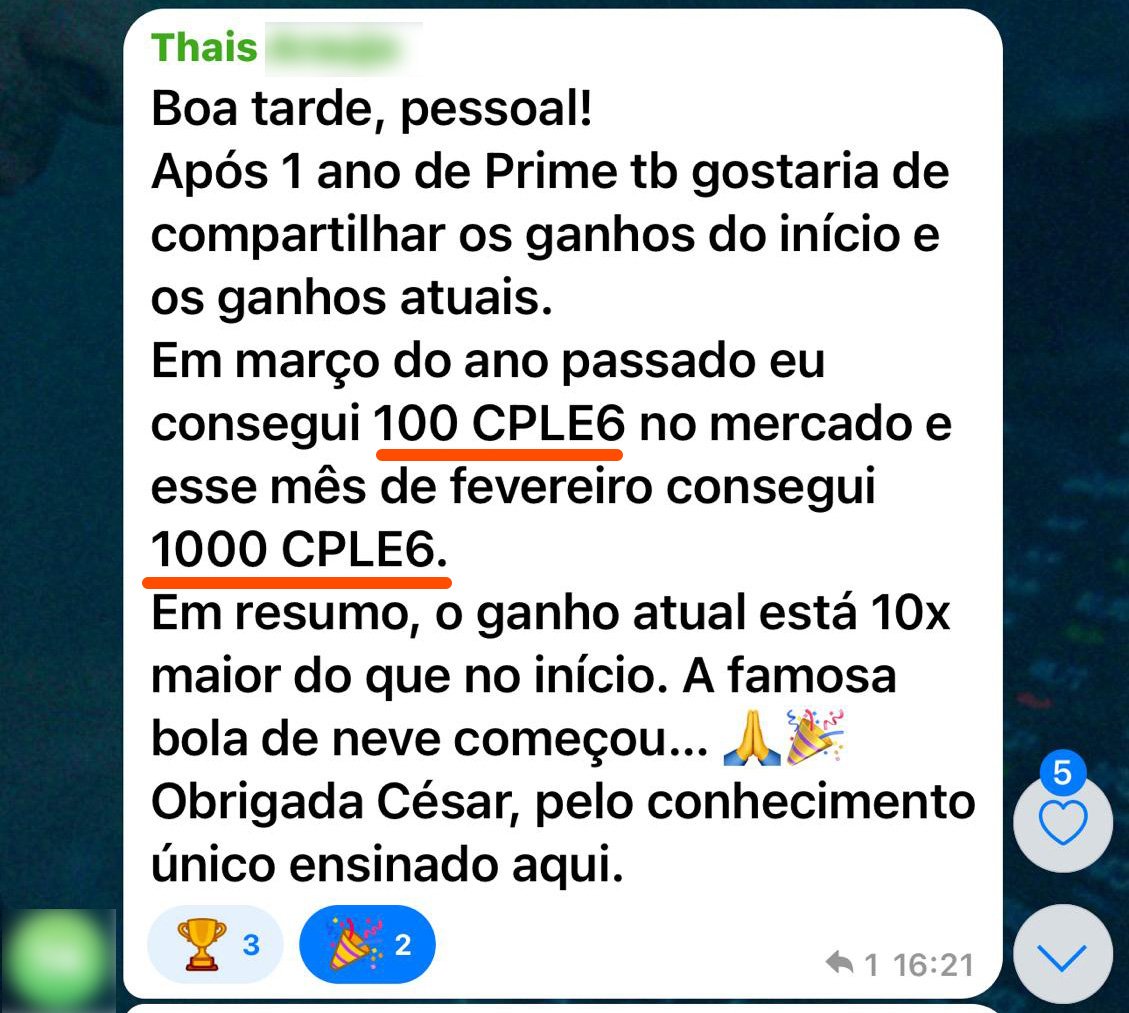Open Thais's profile from sender name

tap(205, 48)
